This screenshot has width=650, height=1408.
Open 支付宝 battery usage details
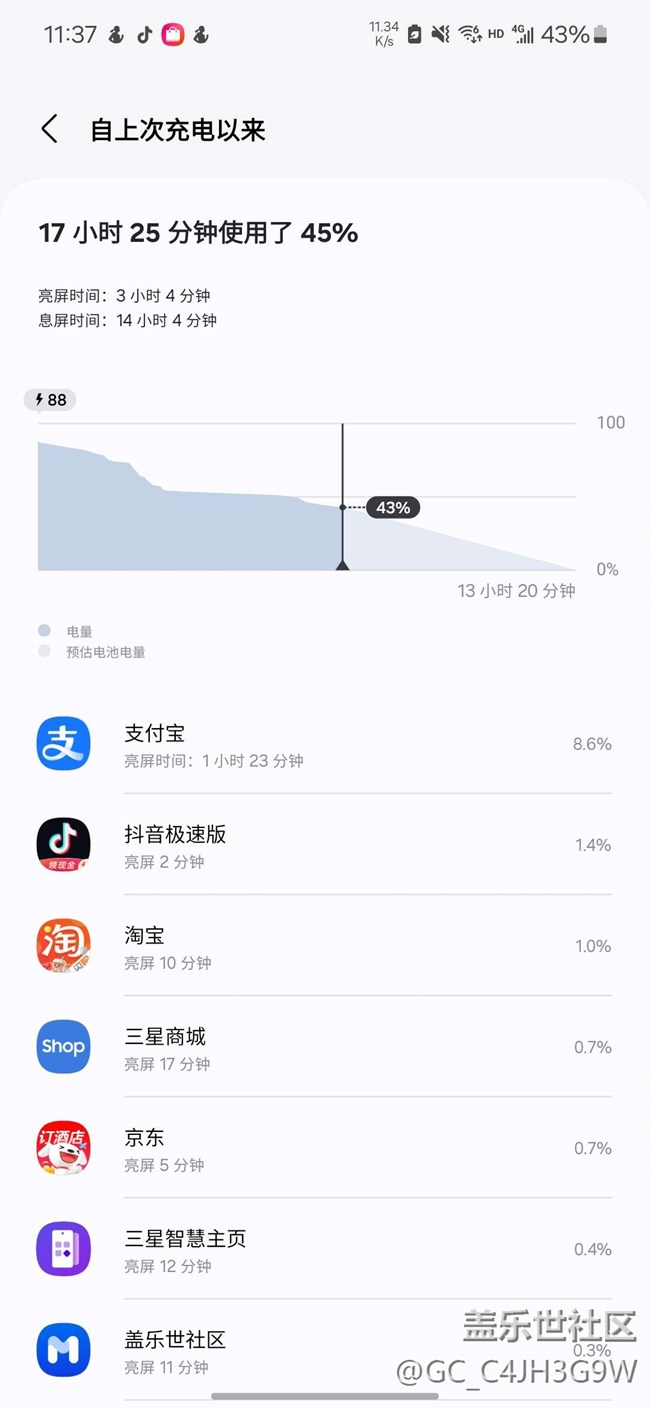tap(324, 744)
